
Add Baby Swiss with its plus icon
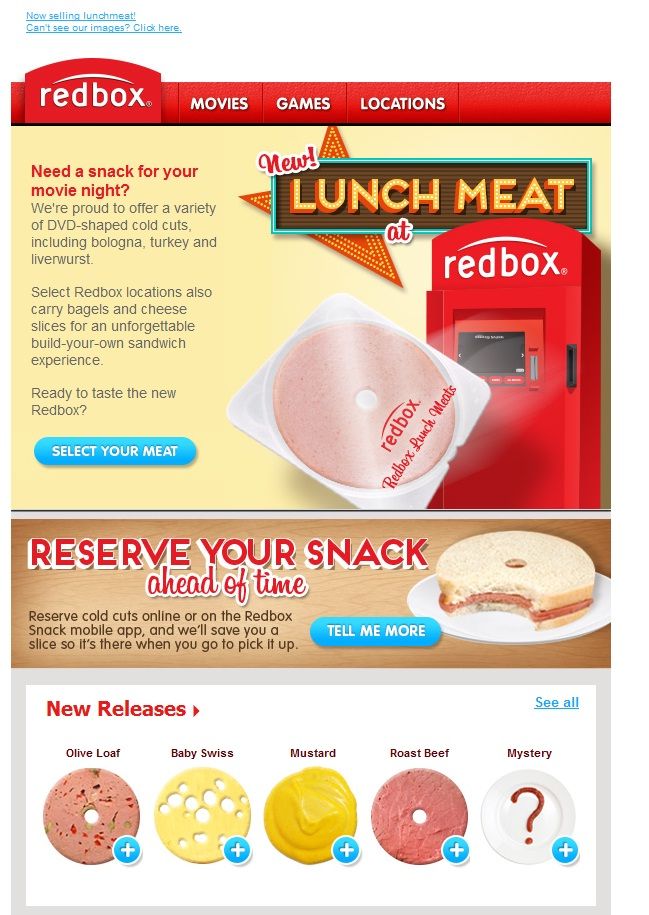click(236, 851)
